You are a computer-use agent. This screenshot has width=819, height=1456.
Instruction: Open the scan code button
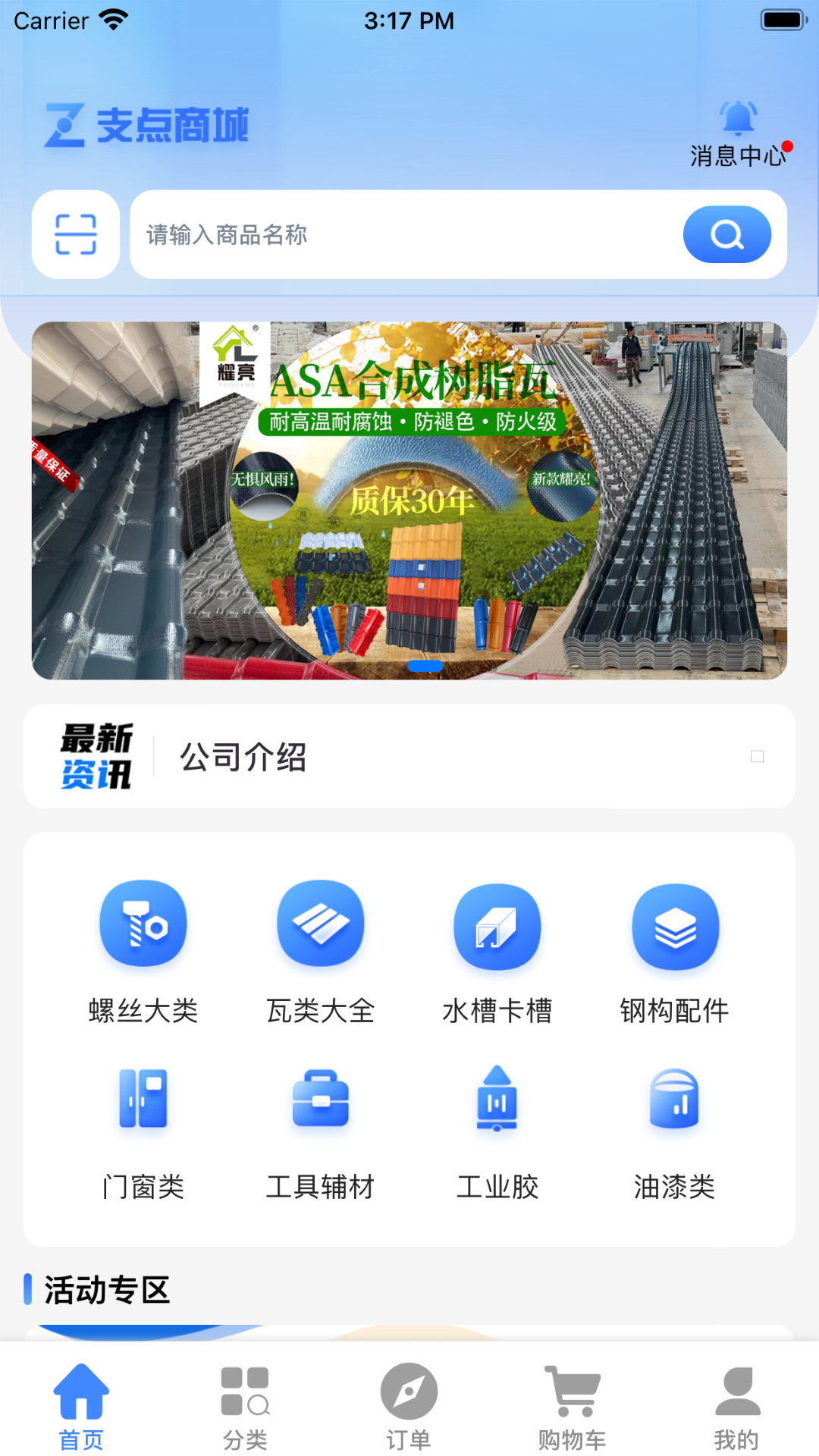click(76, 234)
